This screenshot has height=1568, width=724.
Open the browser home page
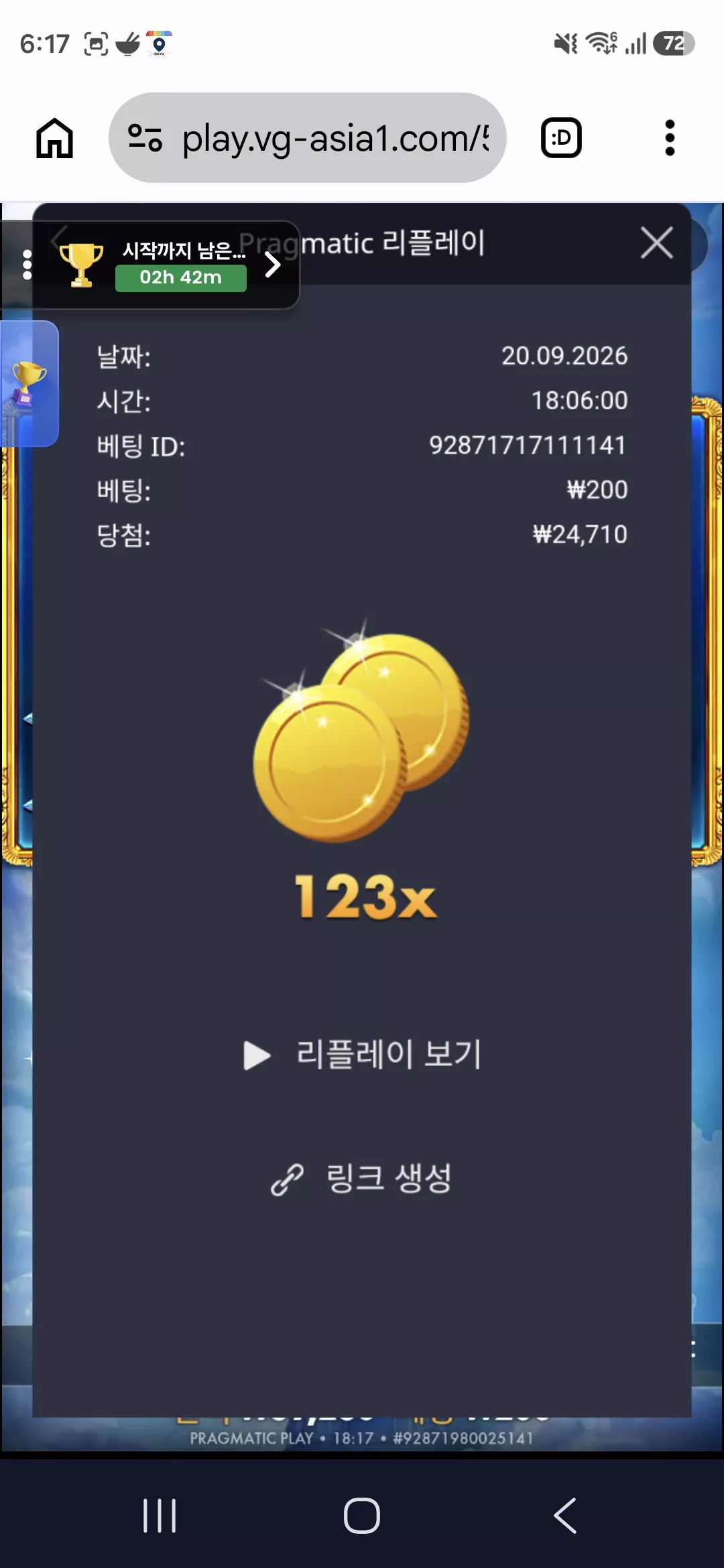(54, 138)
